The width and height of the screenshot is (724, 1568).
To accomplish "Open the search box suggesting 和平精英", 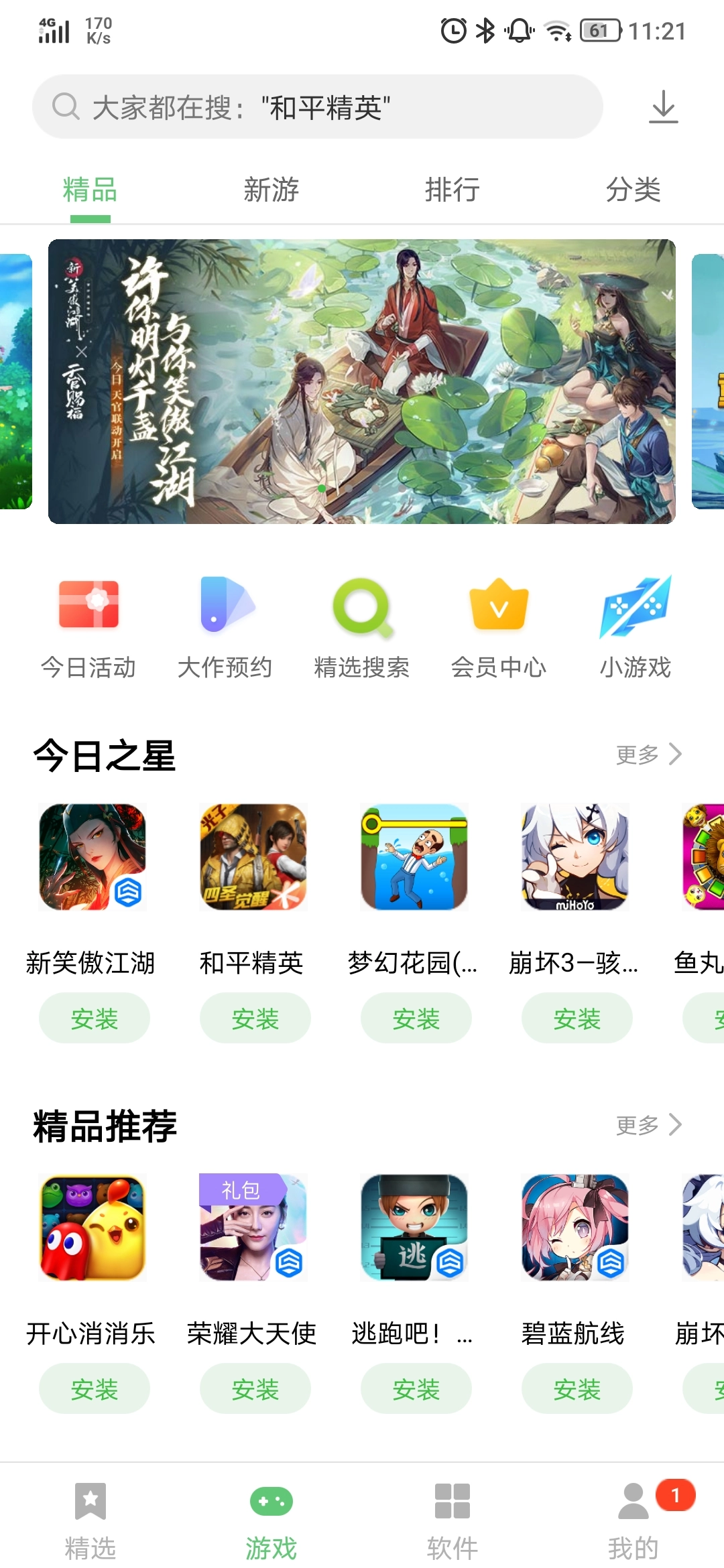I will click(316, 107).
